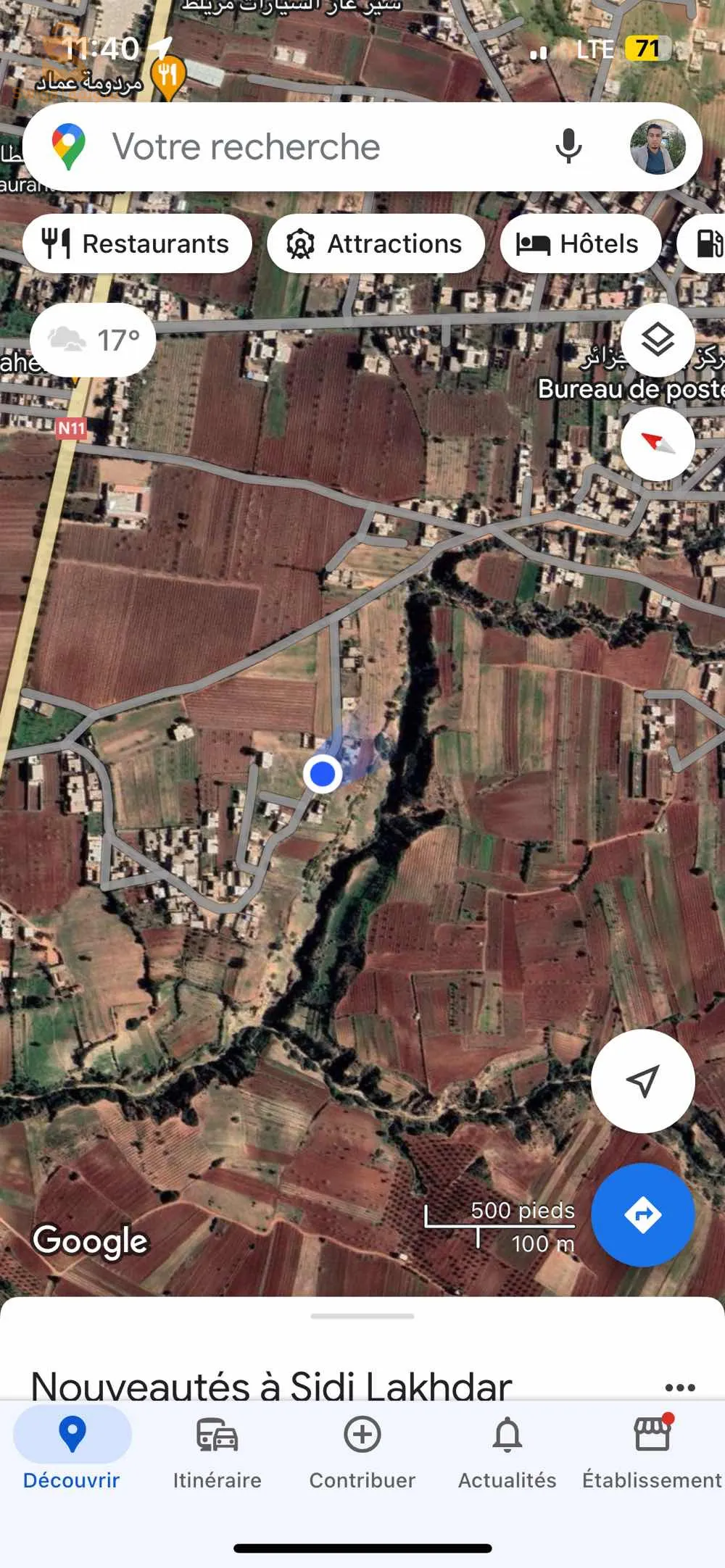Tap the compass to reorient the map

(x=658, y=443)
